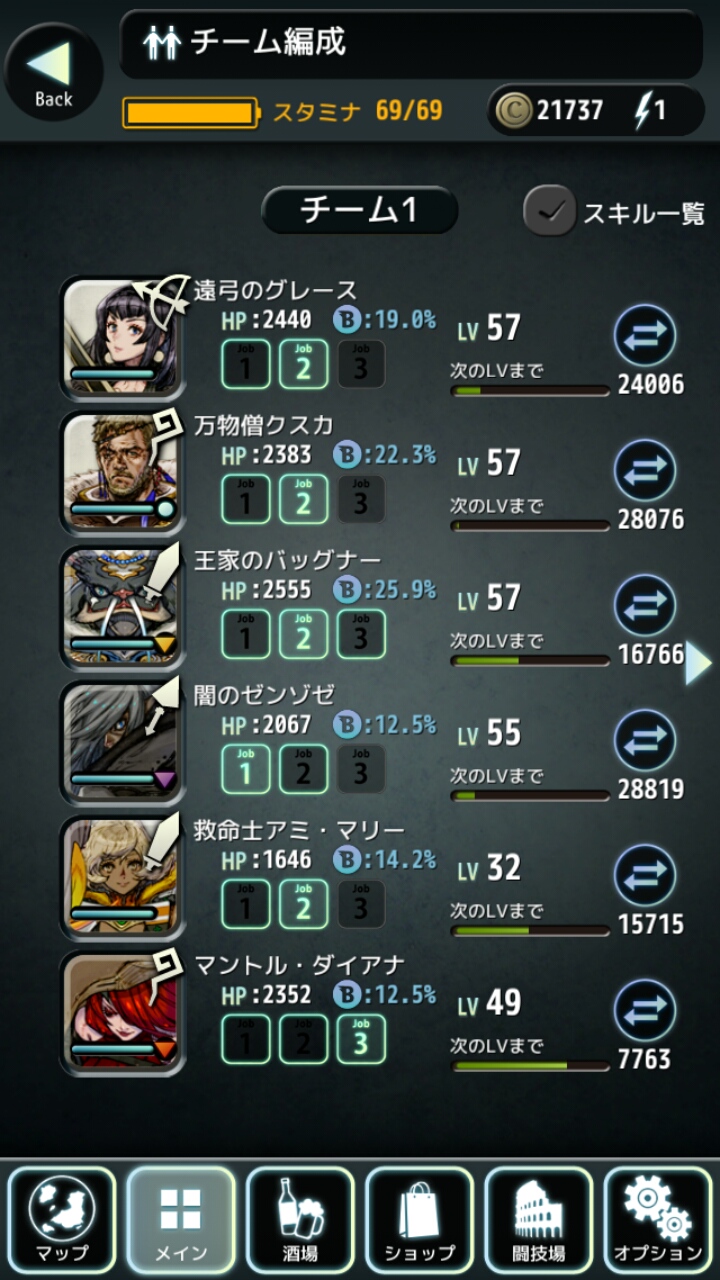Swap out 闇のゼンゾゼ

point(645,740)
